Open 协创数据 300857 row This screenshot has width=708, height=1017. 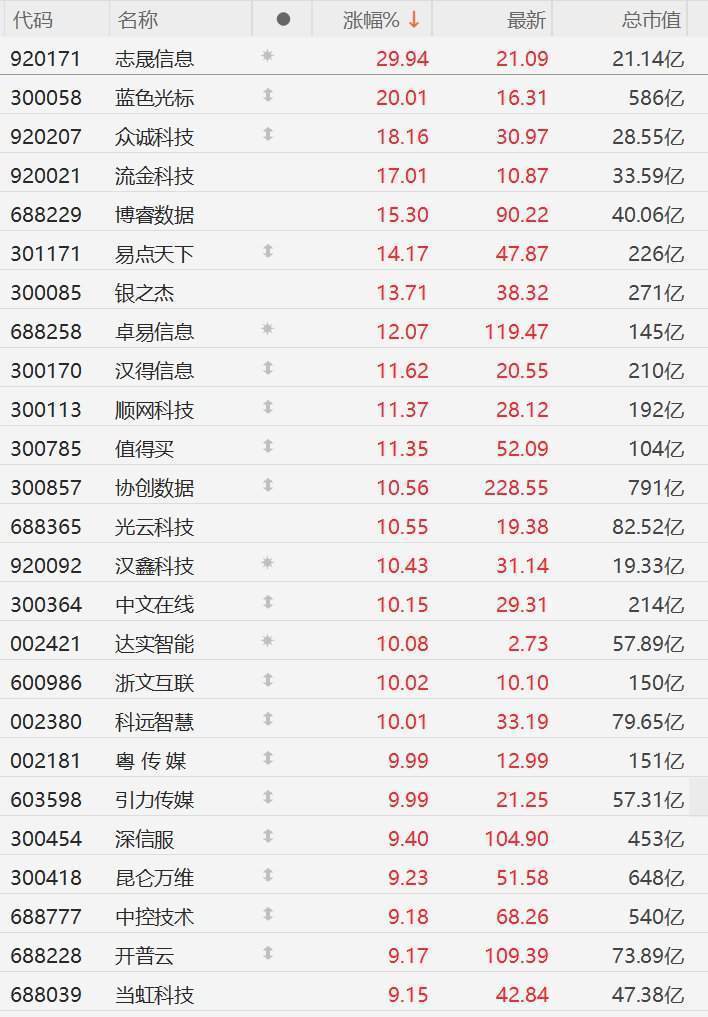click(x=154, y=488)
